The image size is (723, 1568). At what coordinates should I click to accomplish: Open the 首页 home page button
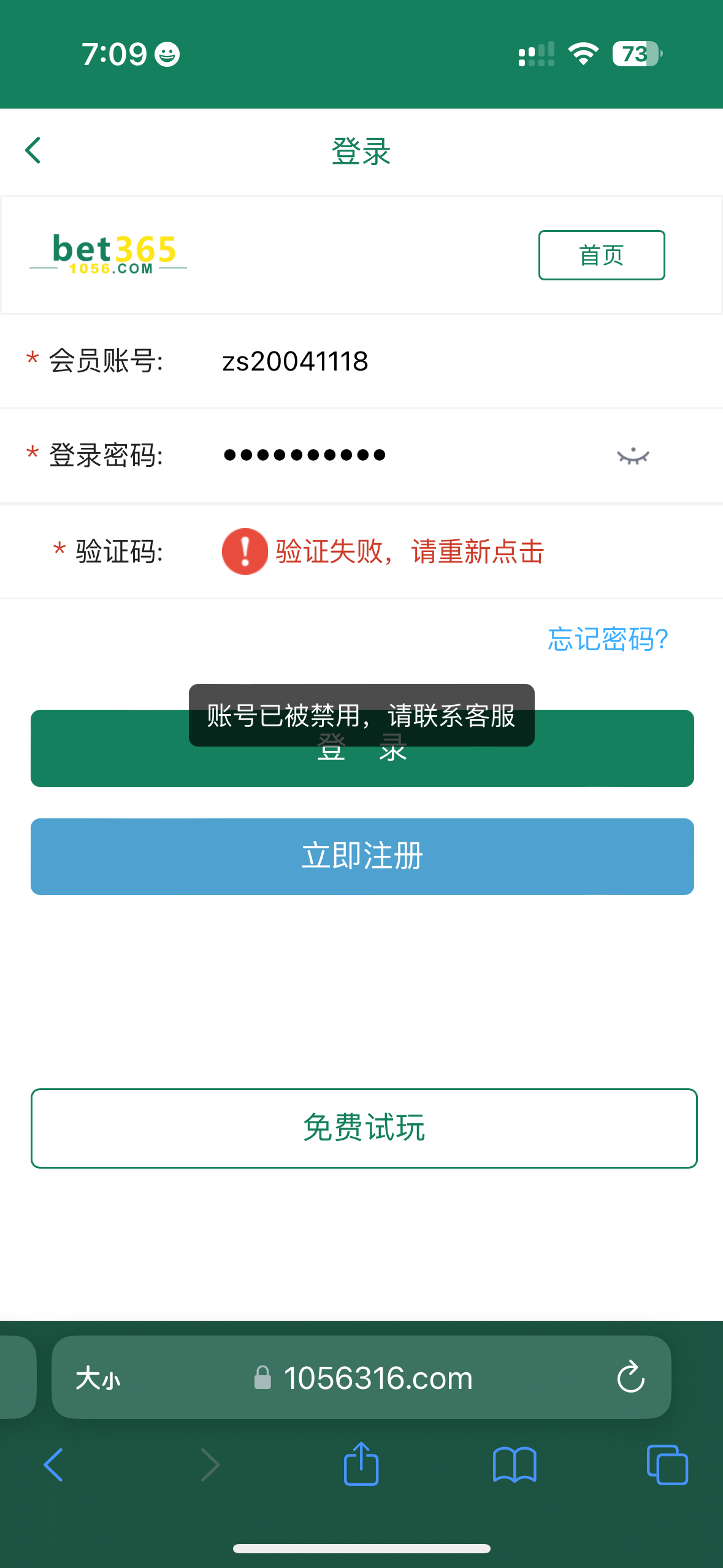coord(601,255)
